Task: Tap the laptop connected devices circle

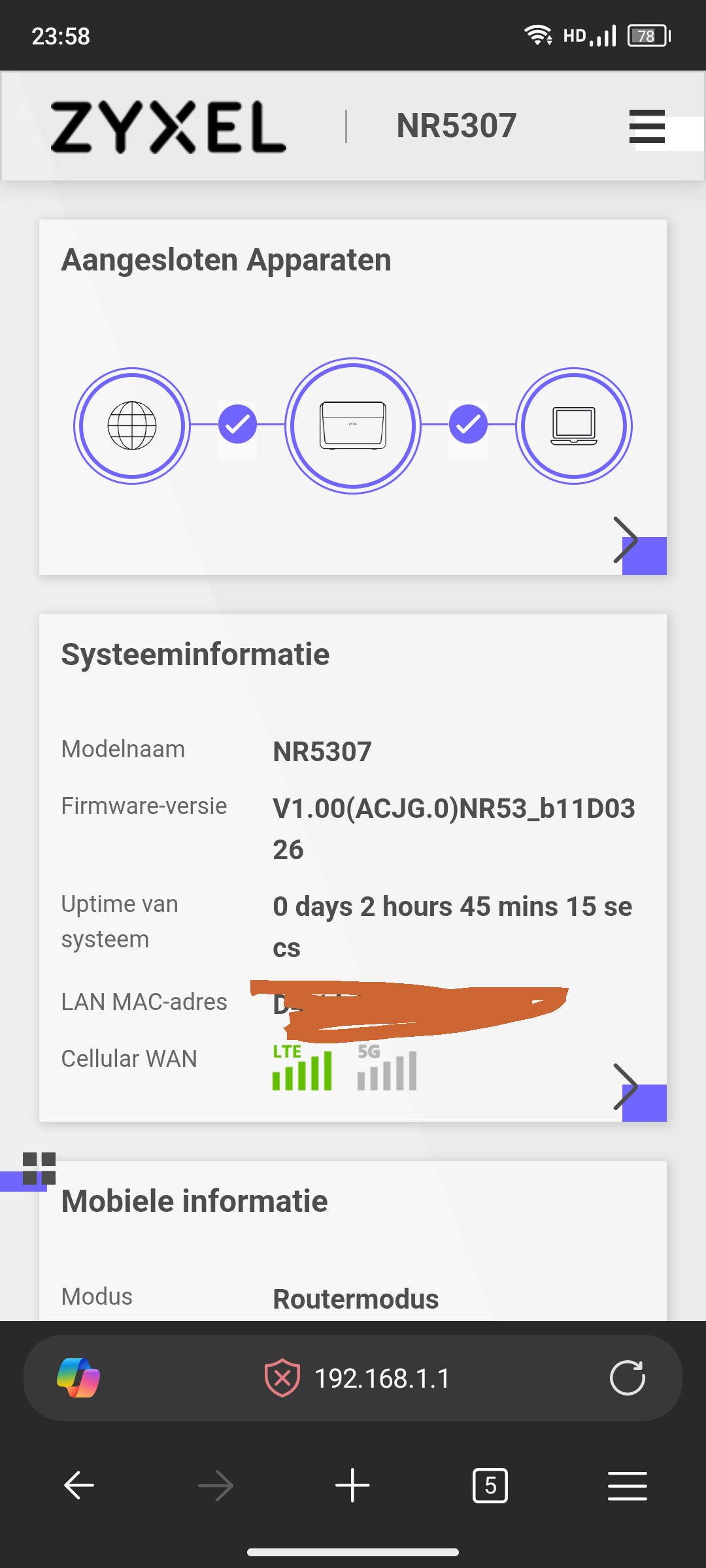Action: (x=574, y=426)
